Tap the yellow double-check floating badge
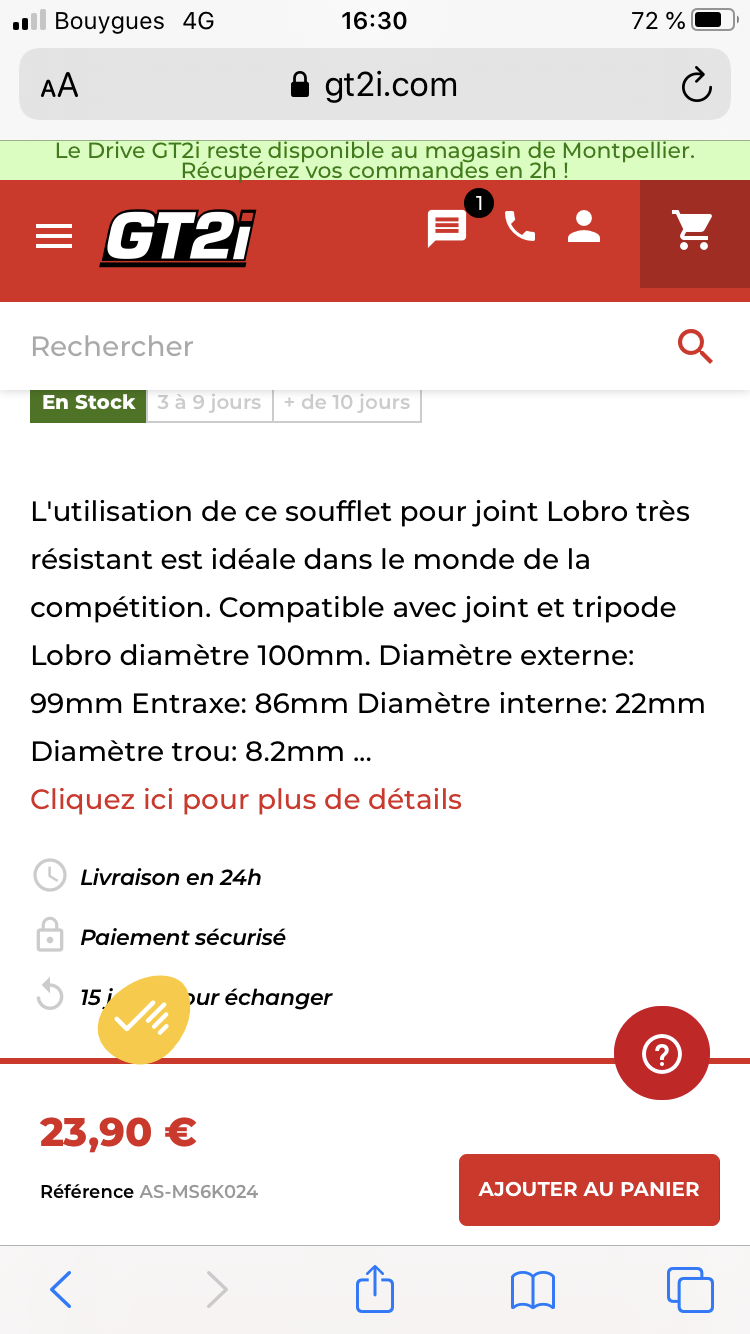 click(x=144, y=1018)
